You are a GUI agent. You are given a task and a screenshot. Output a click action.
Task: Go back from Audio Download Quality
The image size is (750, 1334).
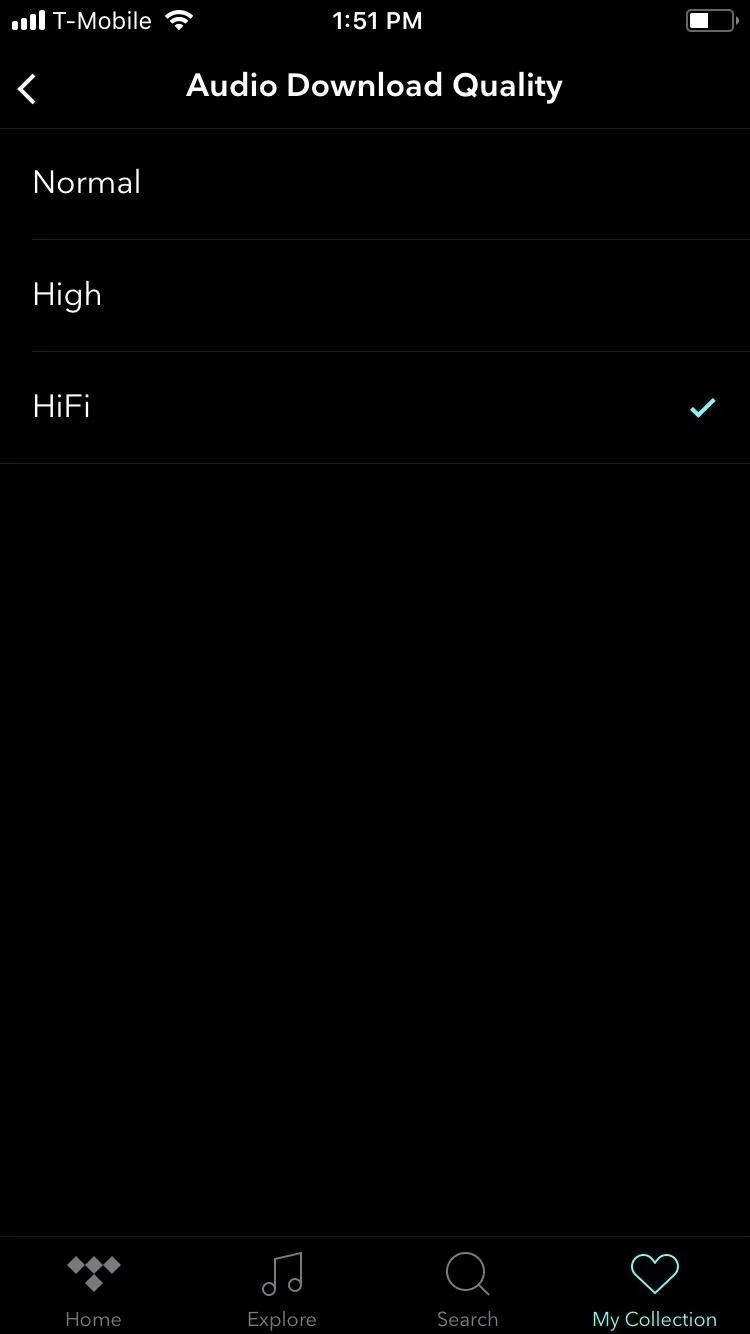point(27,89)
